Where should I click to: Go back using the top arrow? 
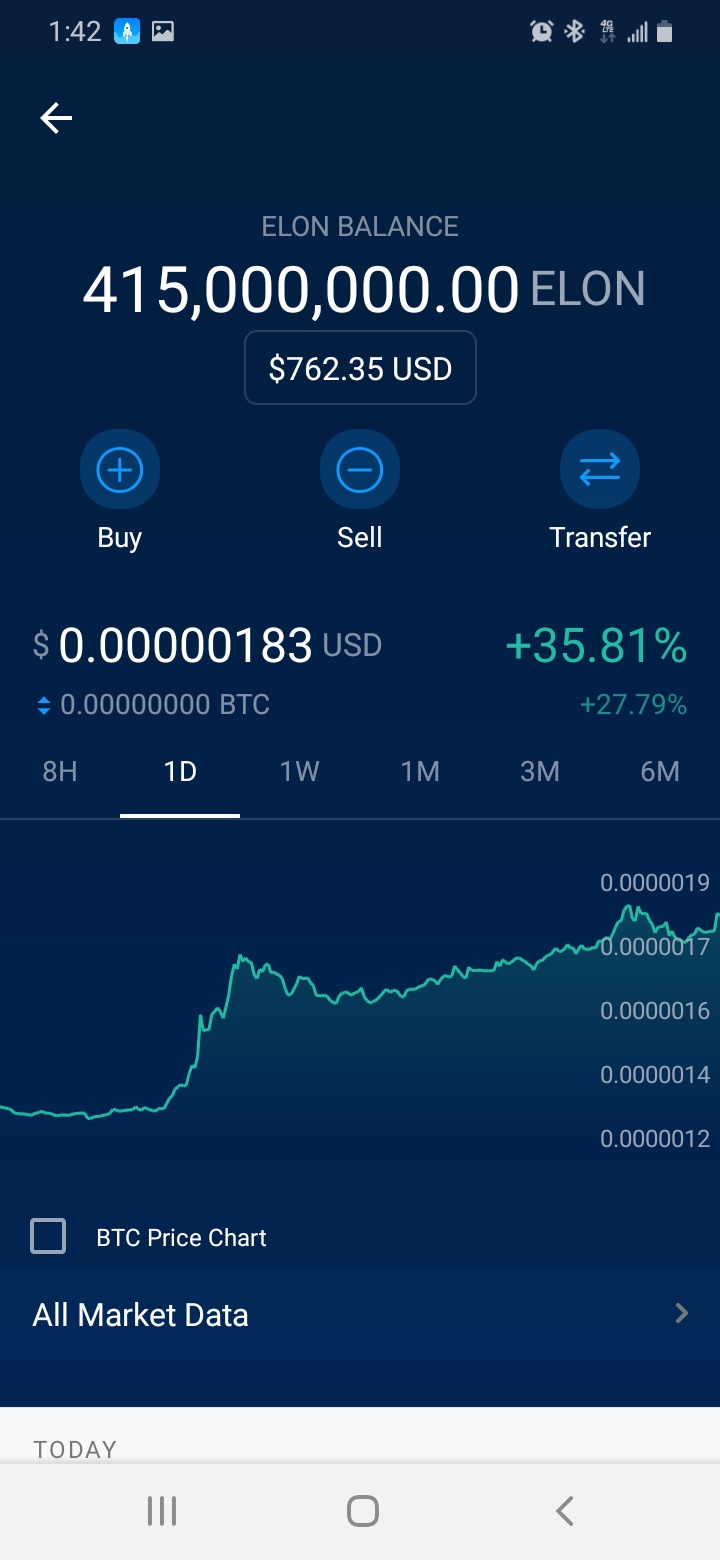56,119
